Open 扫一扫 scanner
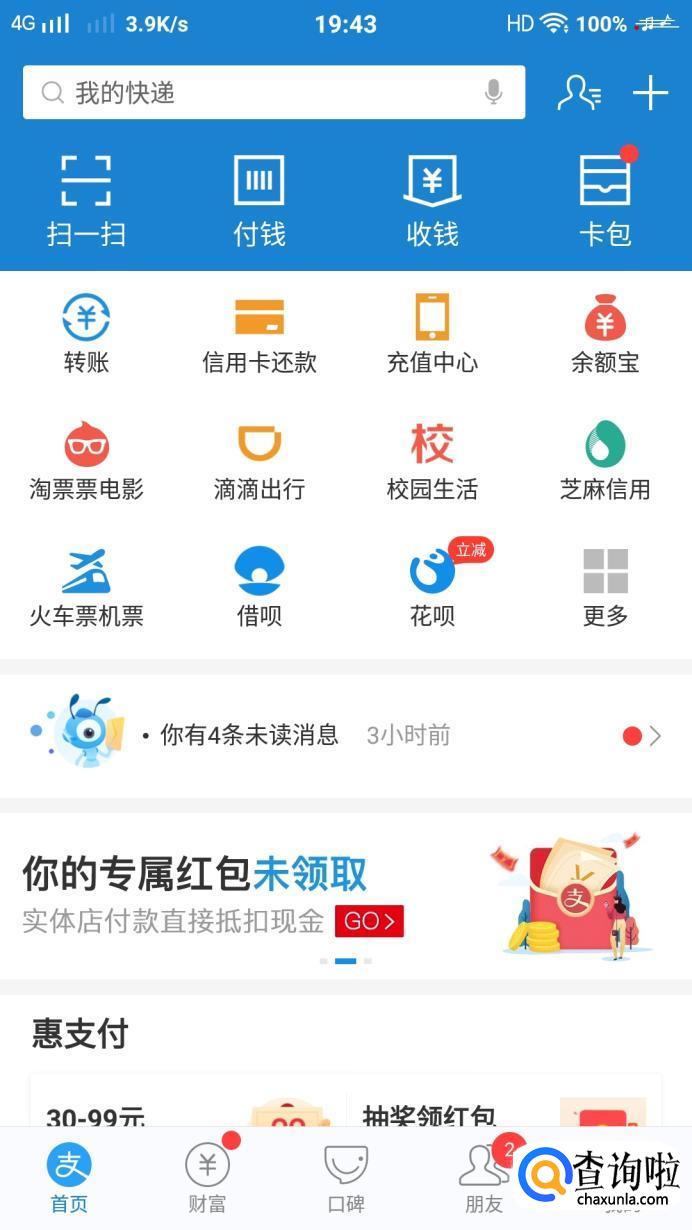 (86, 200)
